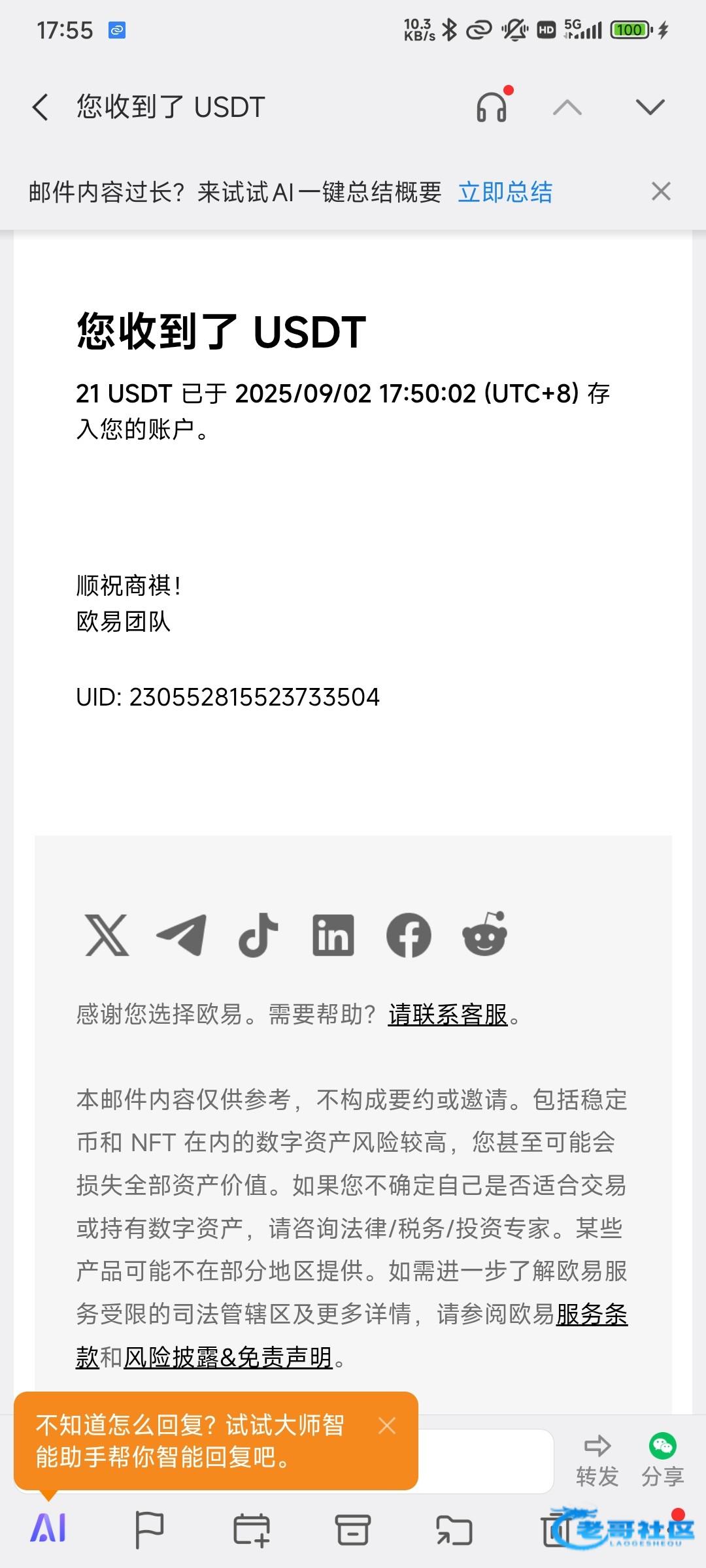Share the email via WeChat 分享
The width and height of the screenshot is (706, 1568).
point(663,1462)
